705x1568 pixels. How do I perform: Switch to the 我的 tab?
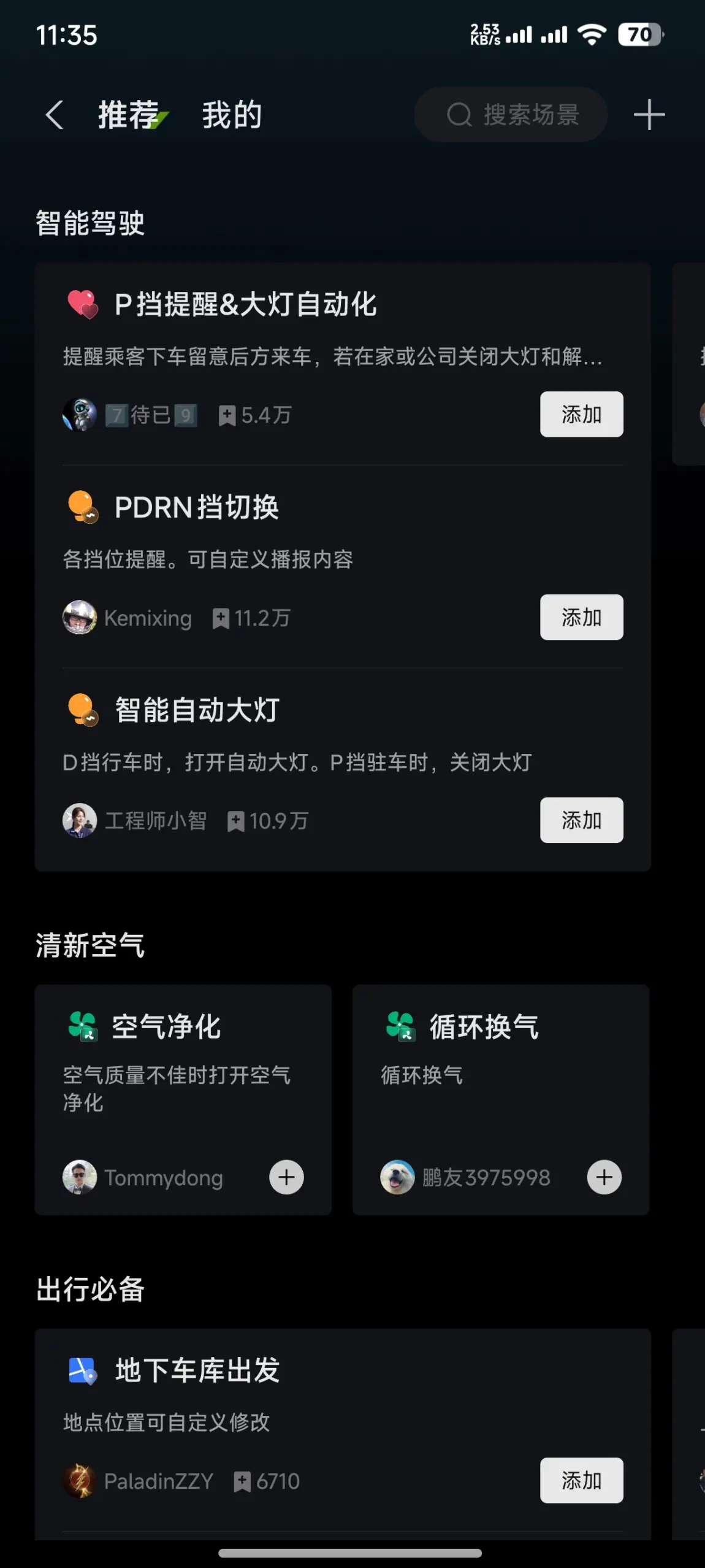[232, 115]
